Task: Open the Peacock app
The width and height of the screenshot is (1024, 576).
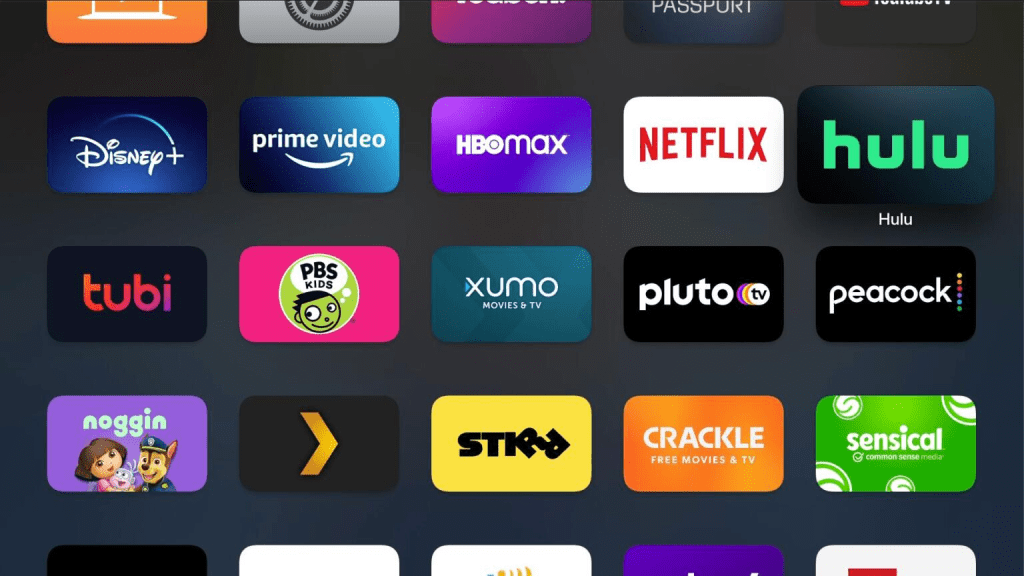Action: tap(895, 294)
